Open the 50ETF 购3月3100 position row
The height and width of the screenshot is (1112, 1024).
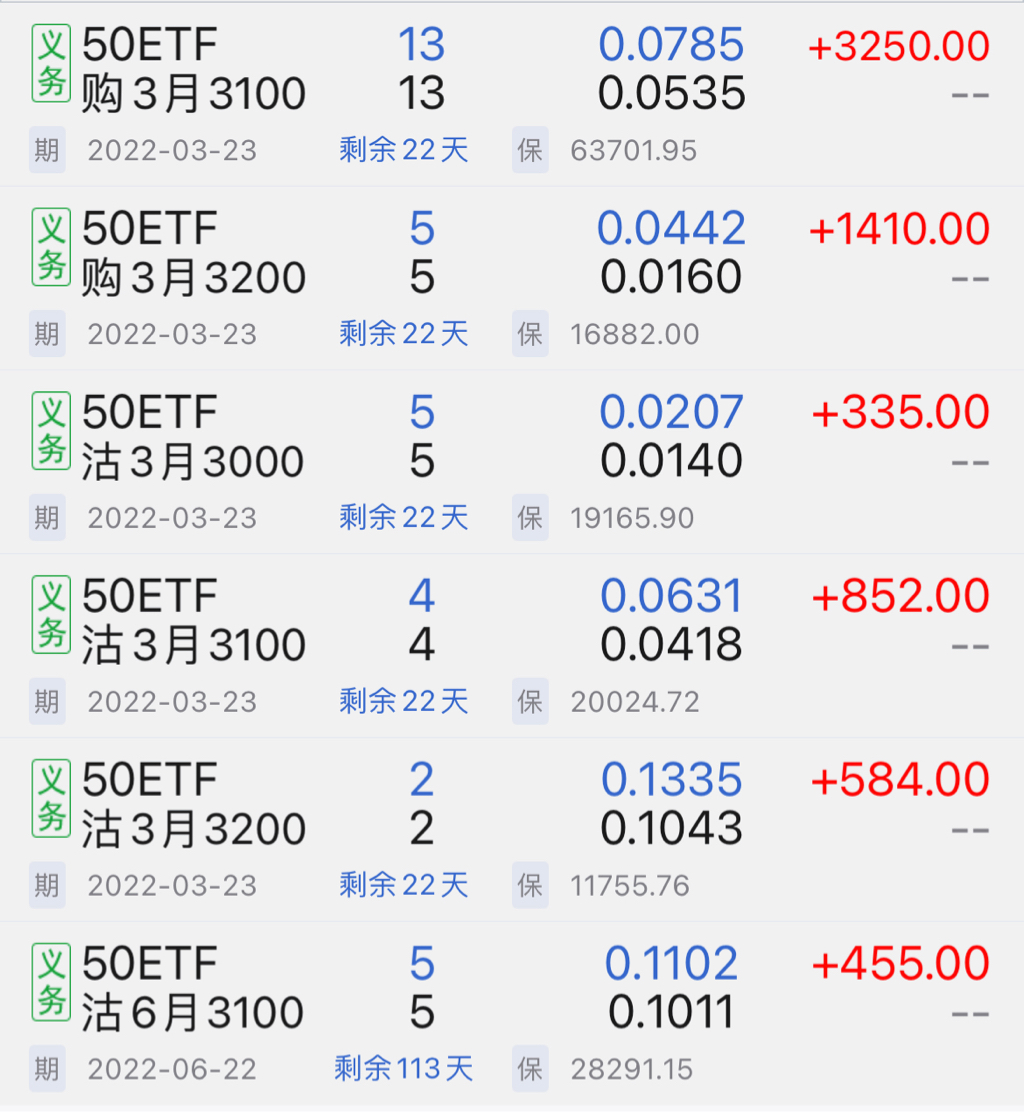click(194, 70)
